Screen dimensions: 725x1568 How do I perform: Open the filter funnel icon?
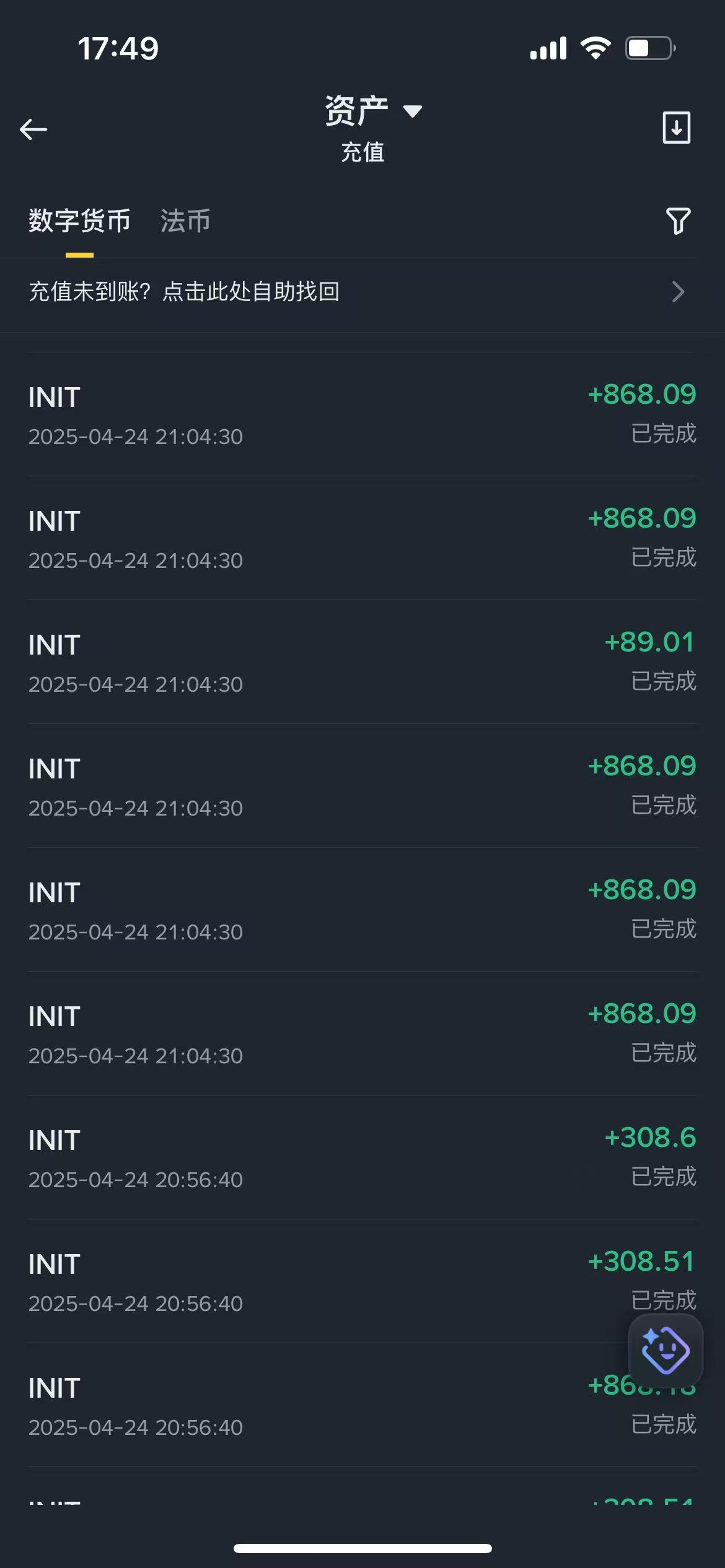click(678, 220)
